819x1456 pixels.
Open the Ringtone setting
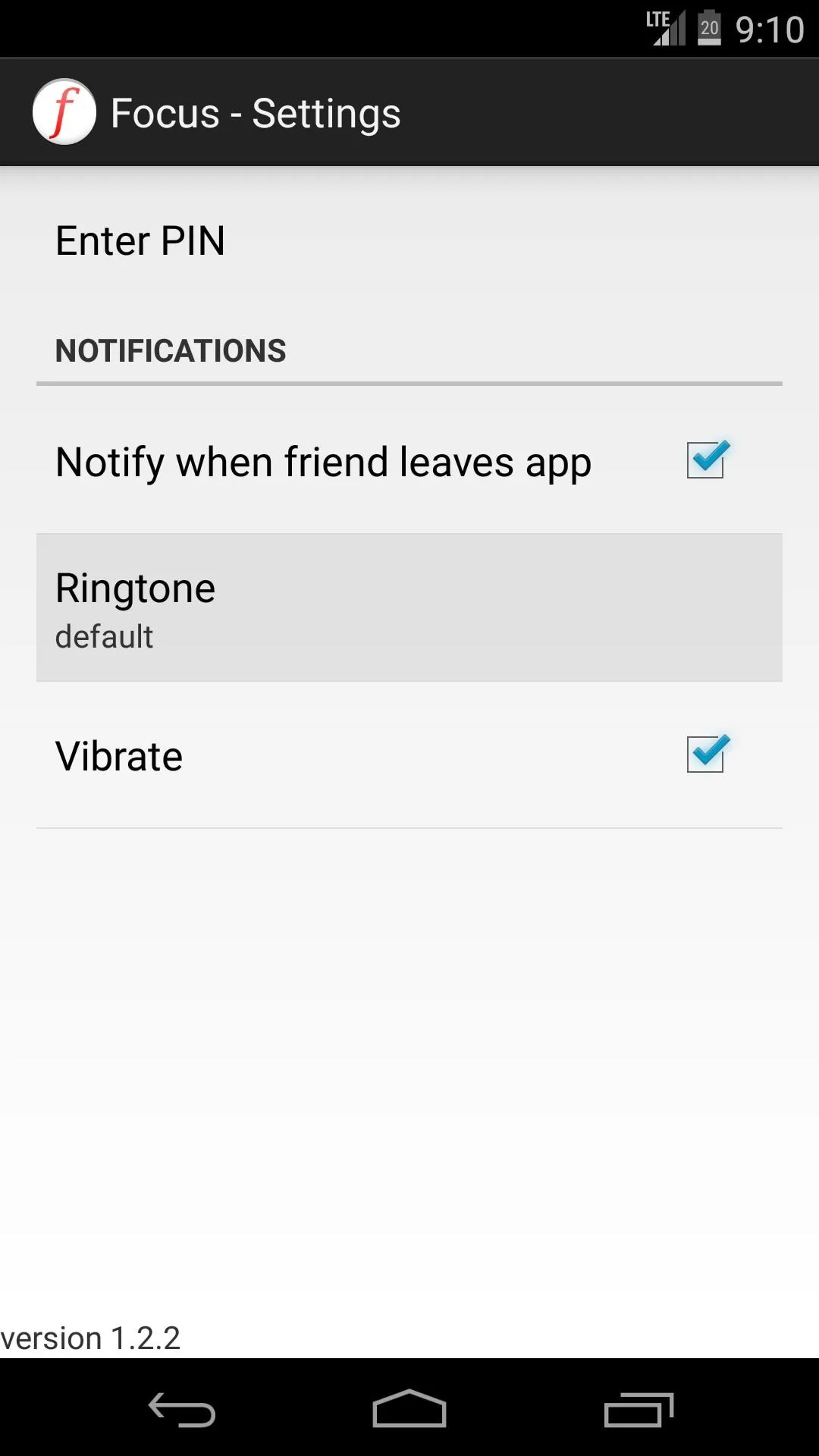pyautogui.click(x=409, y=608)
